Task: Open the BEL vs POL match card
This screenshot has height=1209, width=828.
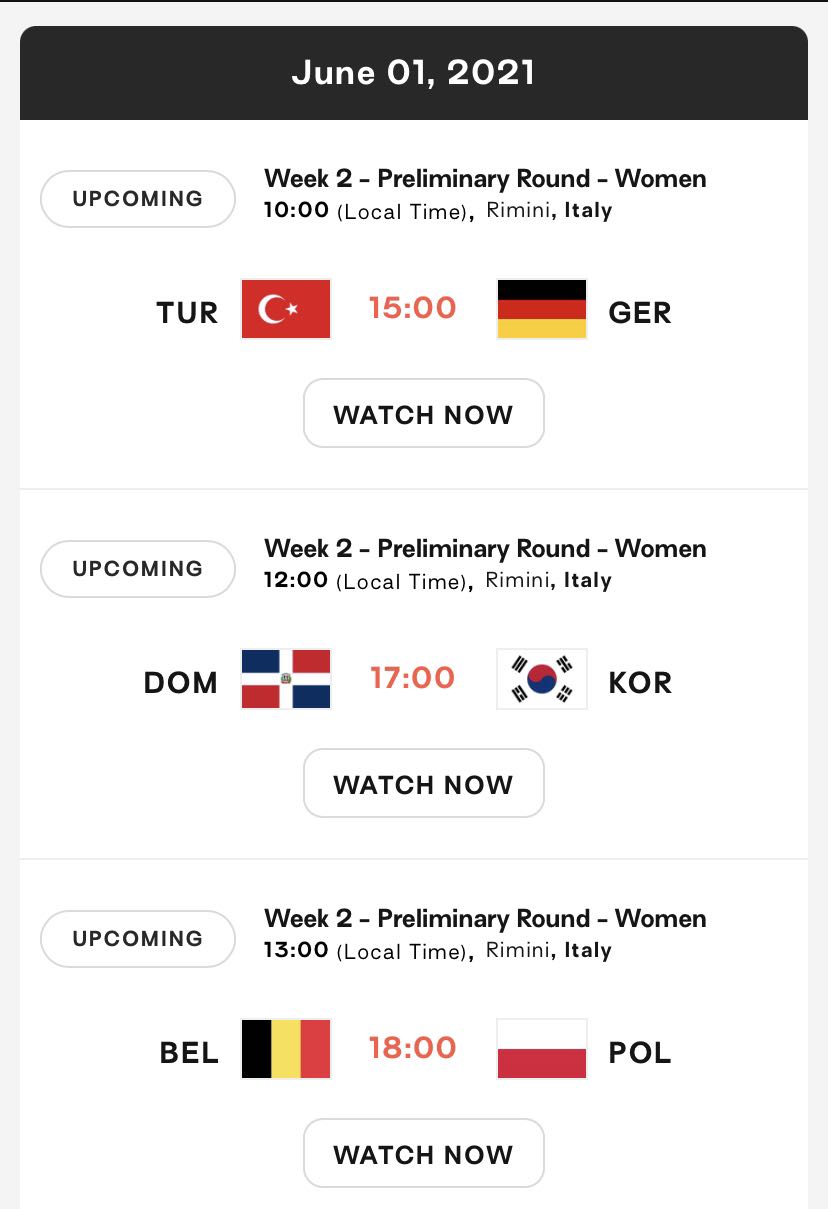Action: point(414,1035)
